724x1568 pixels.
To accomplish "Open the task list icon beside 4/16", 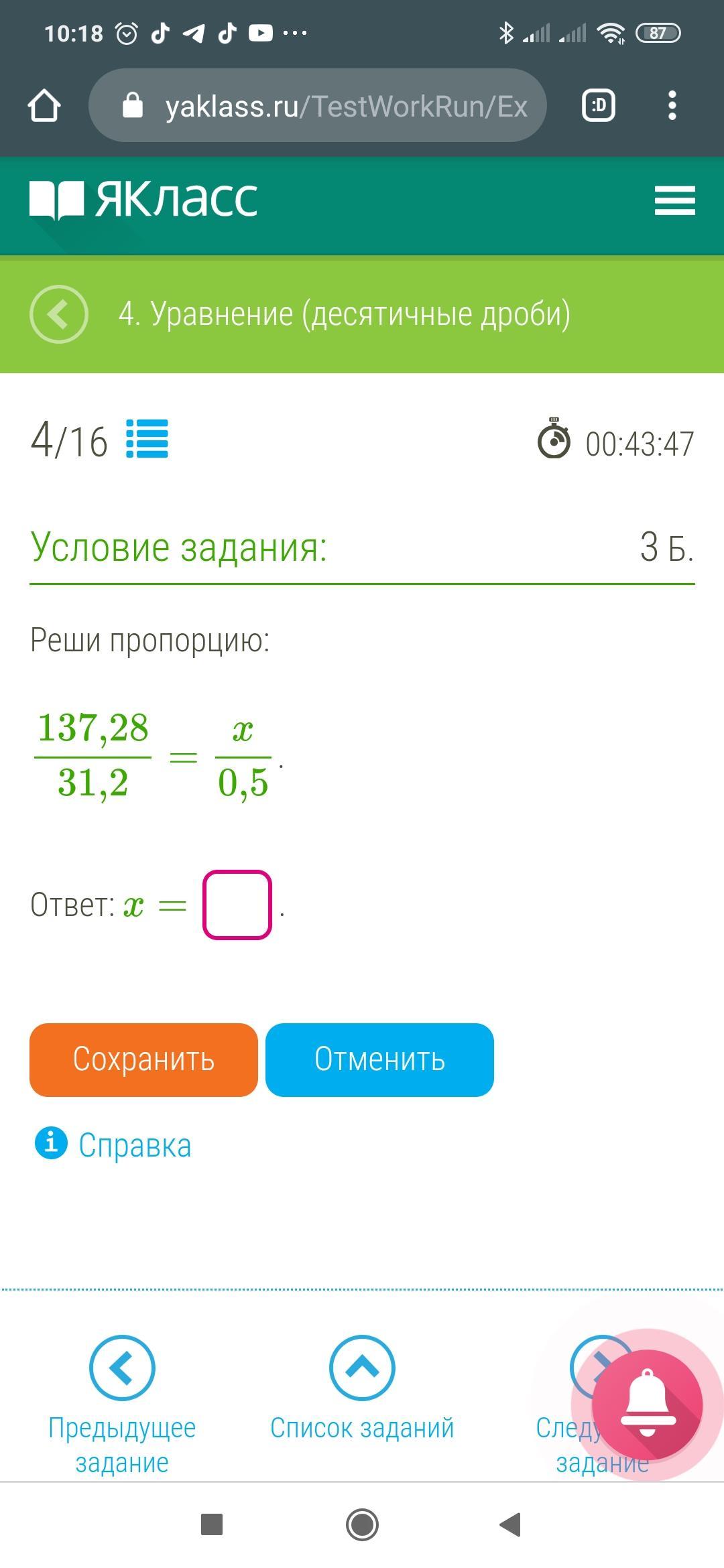I will click(x=147, y=439).
